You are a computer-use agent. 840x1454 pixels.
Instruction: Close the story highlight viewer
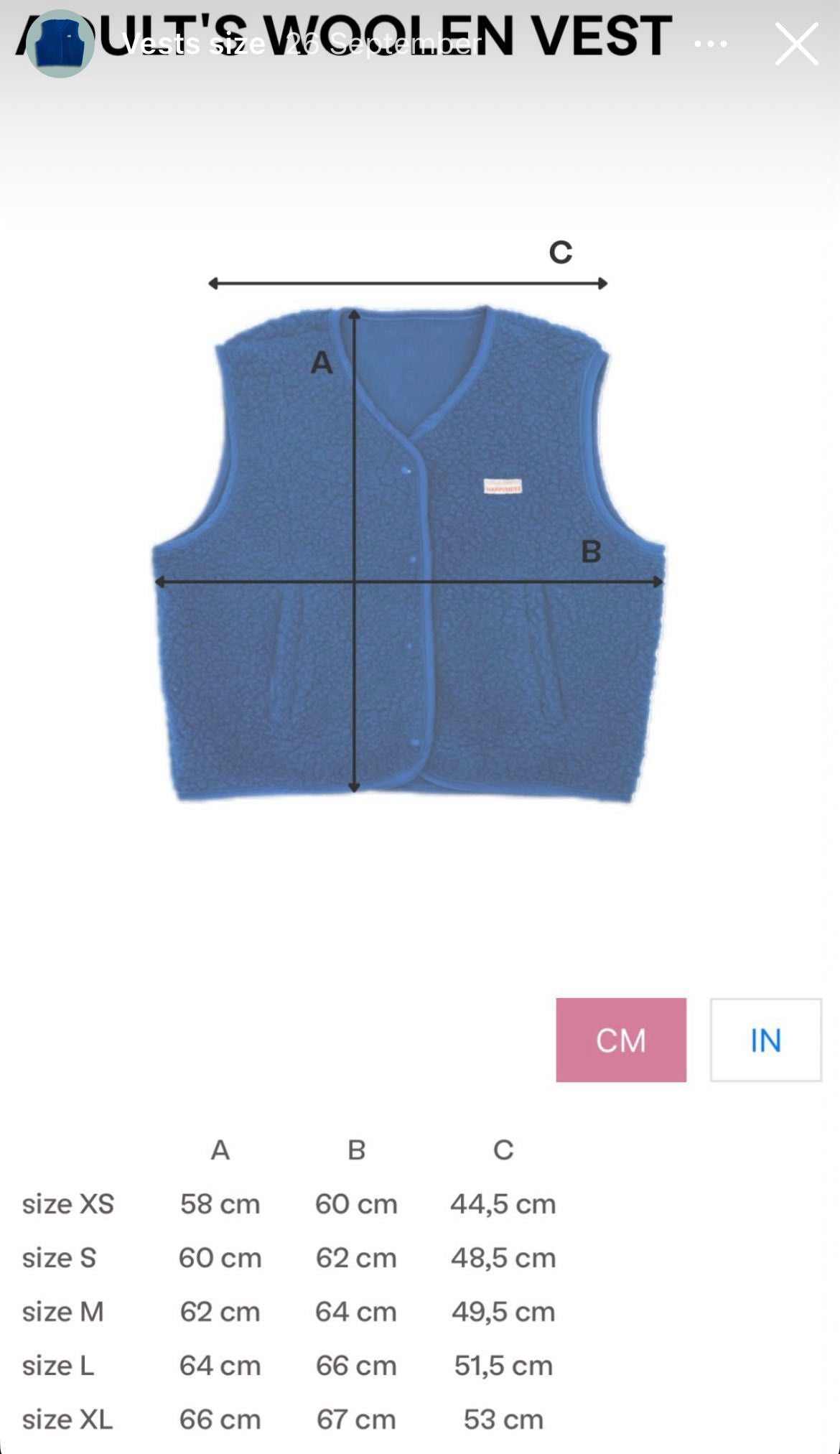click(796, 45)
